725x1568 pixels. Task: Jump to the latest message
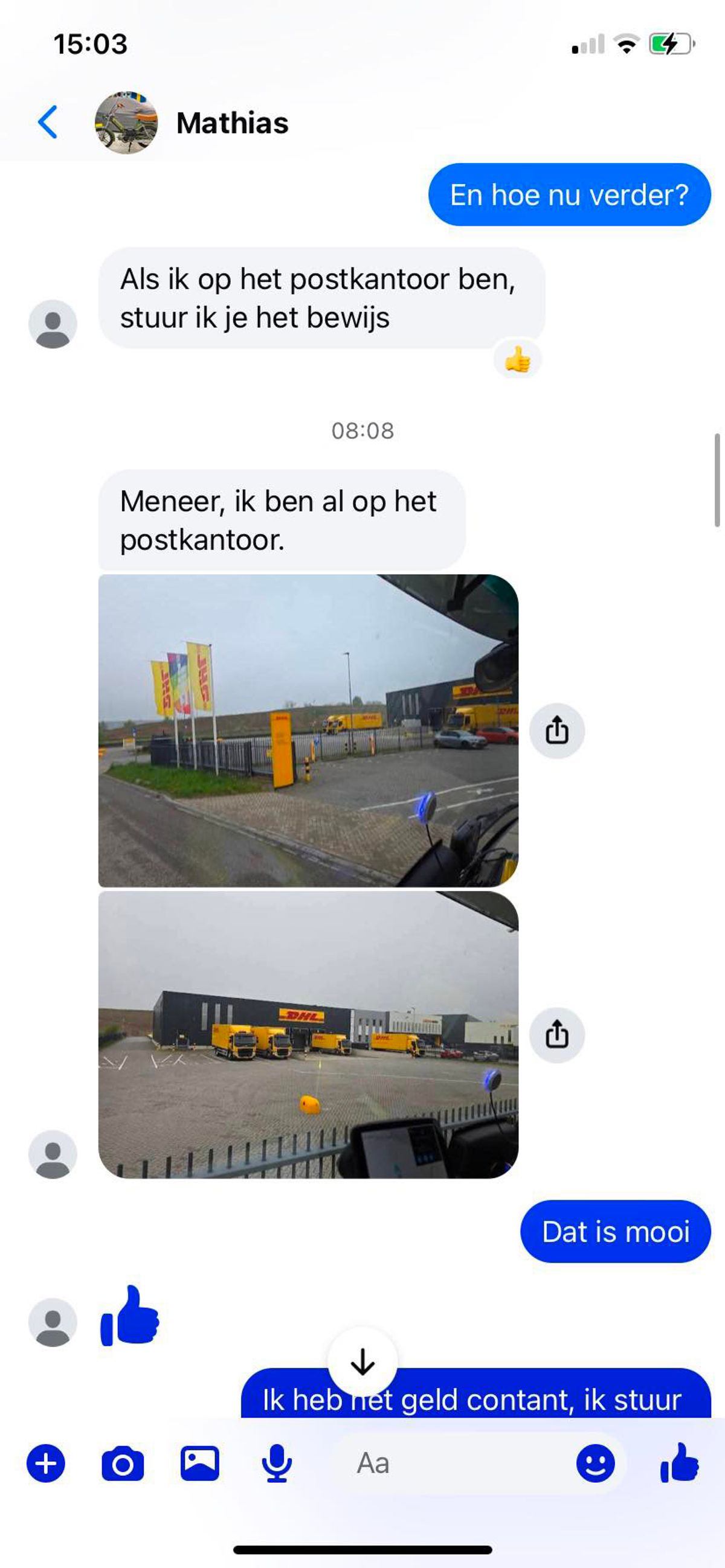(x=362, y=1362)
